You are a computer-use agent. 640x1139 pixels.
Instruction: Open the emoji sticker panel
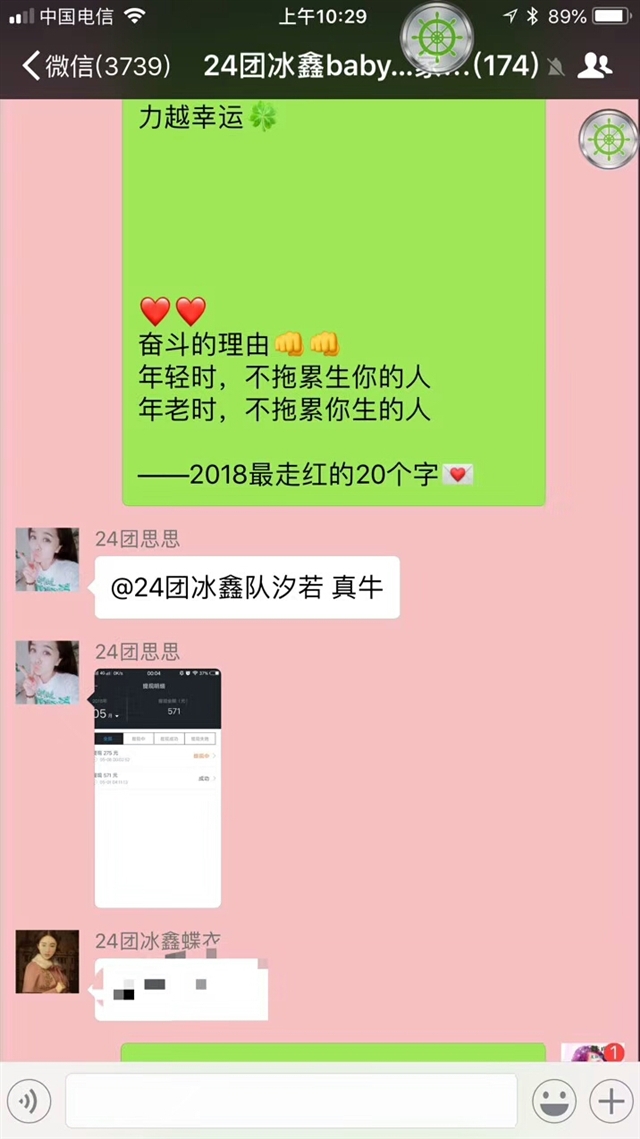tap(554, 1101)
